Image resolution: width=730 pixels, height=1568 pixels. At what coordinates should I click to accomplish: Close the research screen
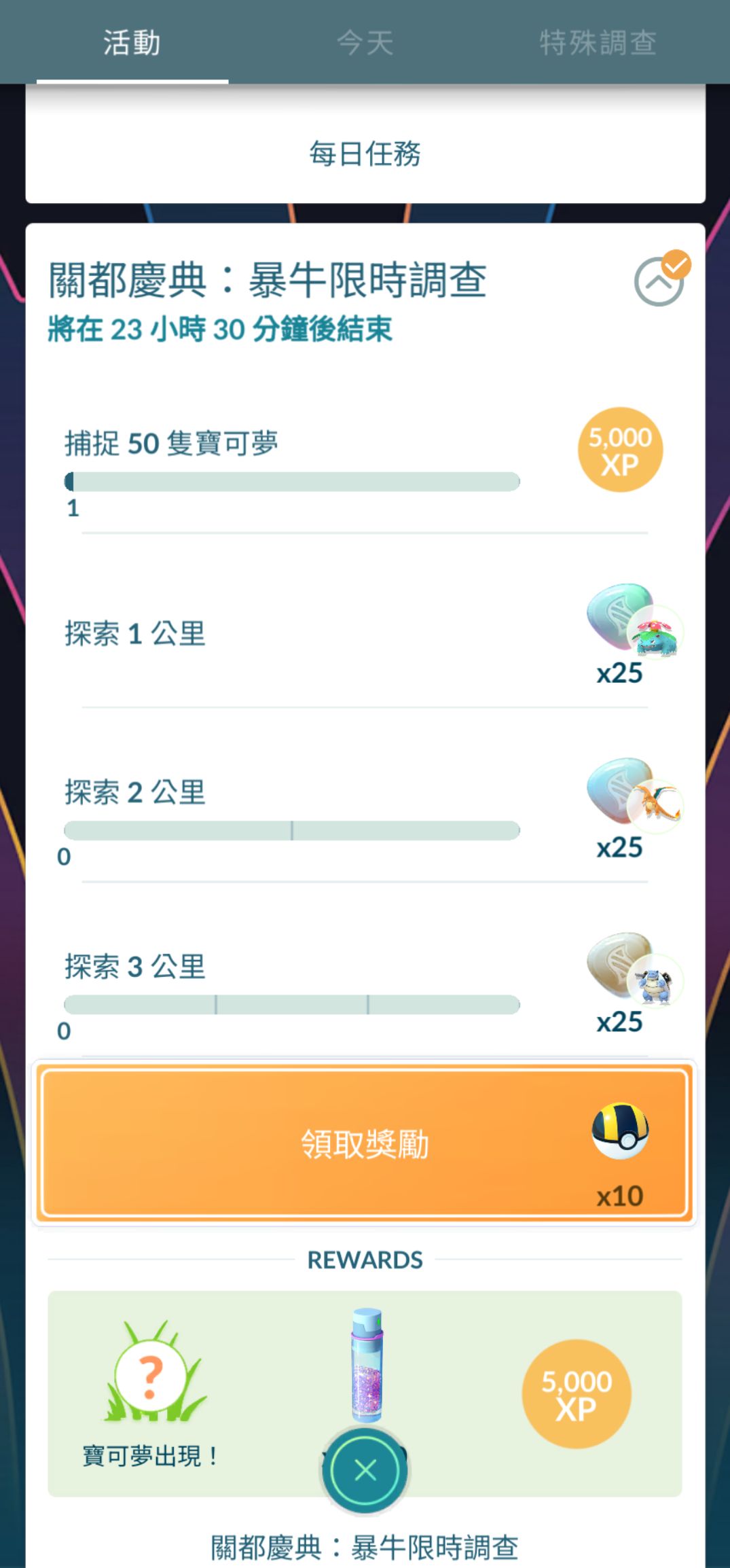365,1470
